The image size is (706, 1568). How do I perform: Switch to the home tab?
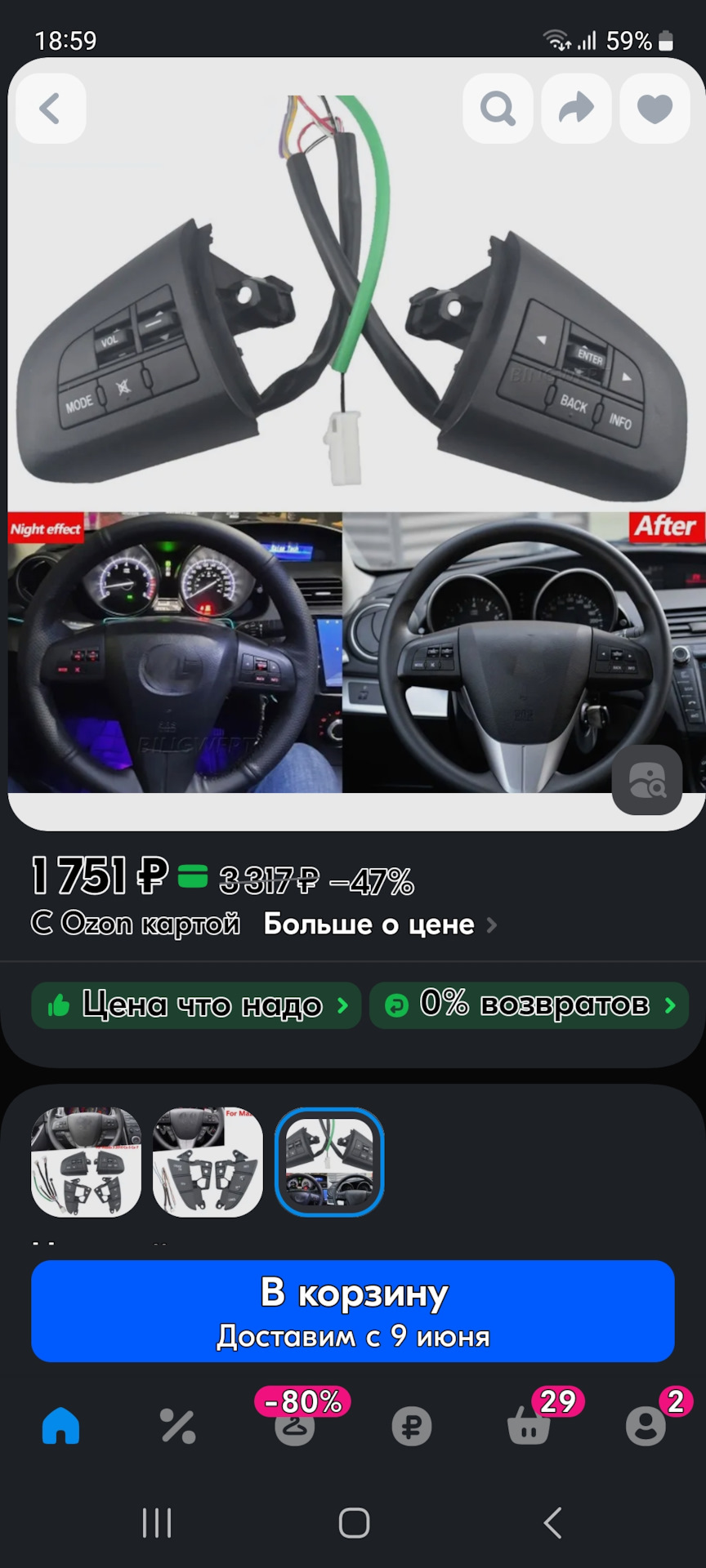click(61, 1426)
